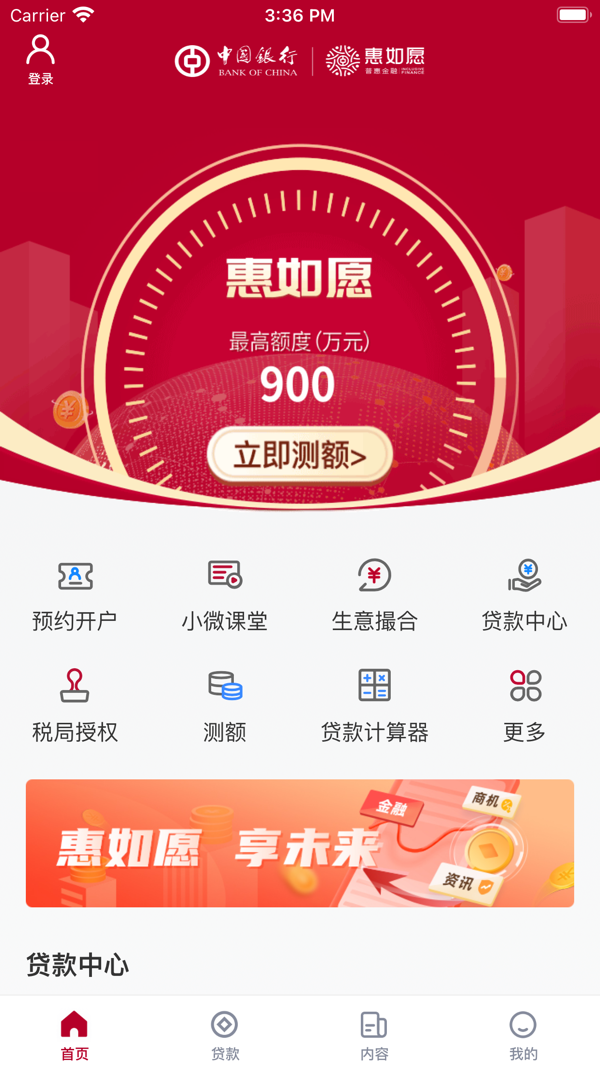Open 预约开户 account booking
Screen dimensions: 600x1067
tap(75, 594)
